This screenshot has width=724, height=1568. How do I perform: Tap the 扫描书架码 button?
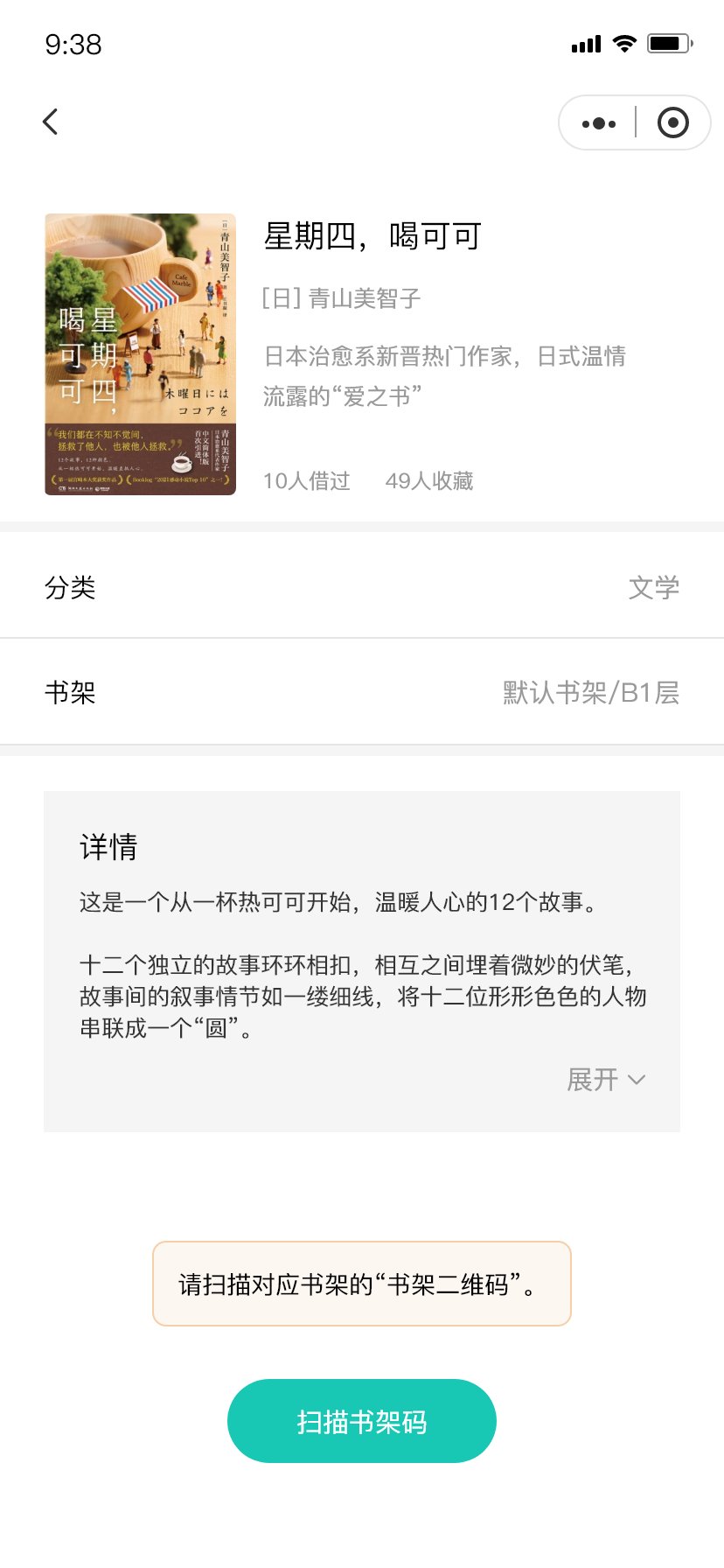pyautogui.click(x=362, y=1421)
